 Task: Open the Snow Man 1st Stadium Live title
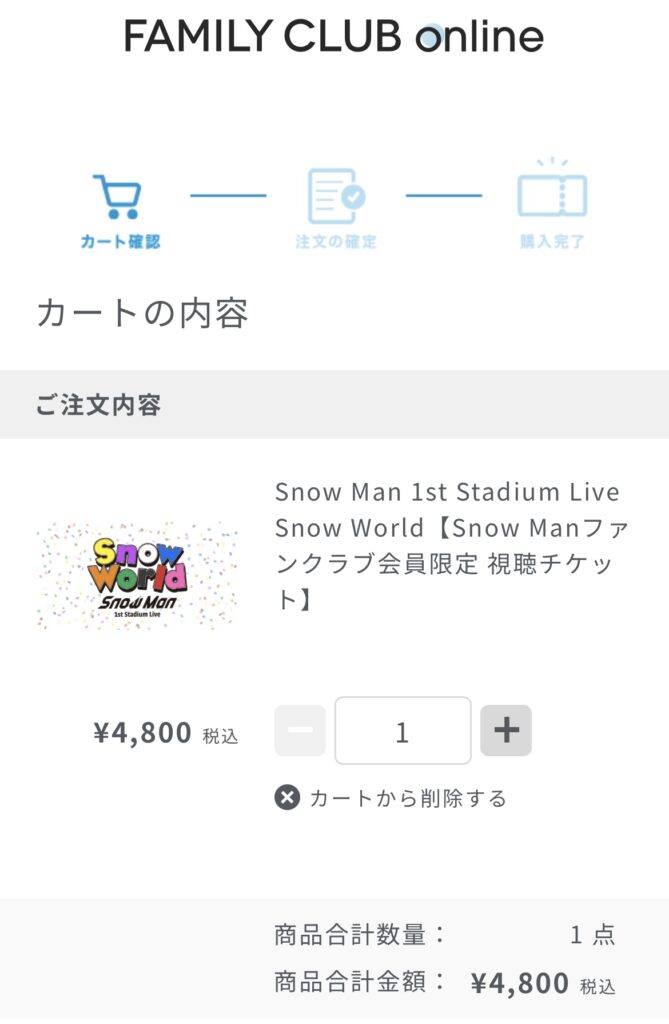pyautogui.click(x=447, y=544)
